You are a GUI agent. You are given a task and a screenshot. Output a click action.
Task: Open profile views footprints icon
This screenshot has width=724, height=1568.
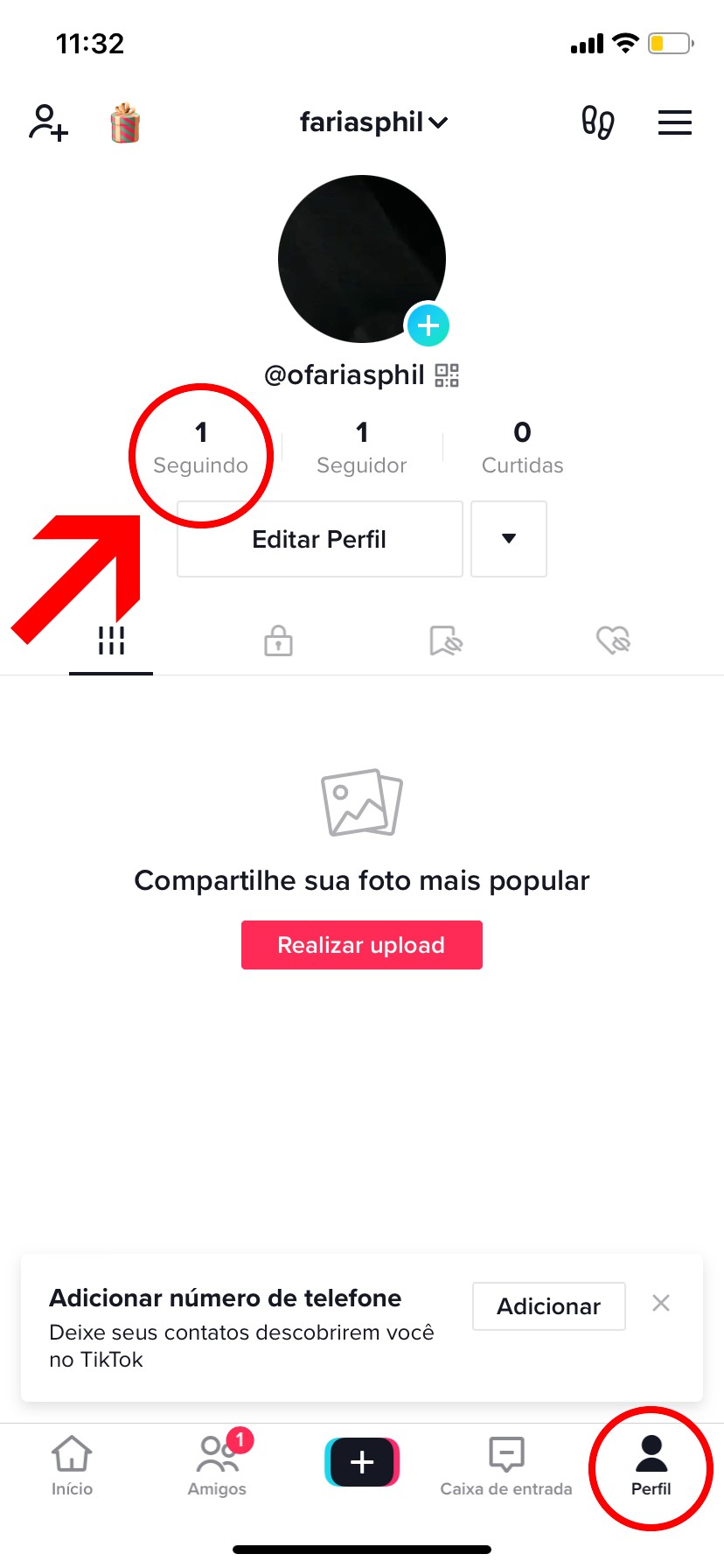point(597,122)
